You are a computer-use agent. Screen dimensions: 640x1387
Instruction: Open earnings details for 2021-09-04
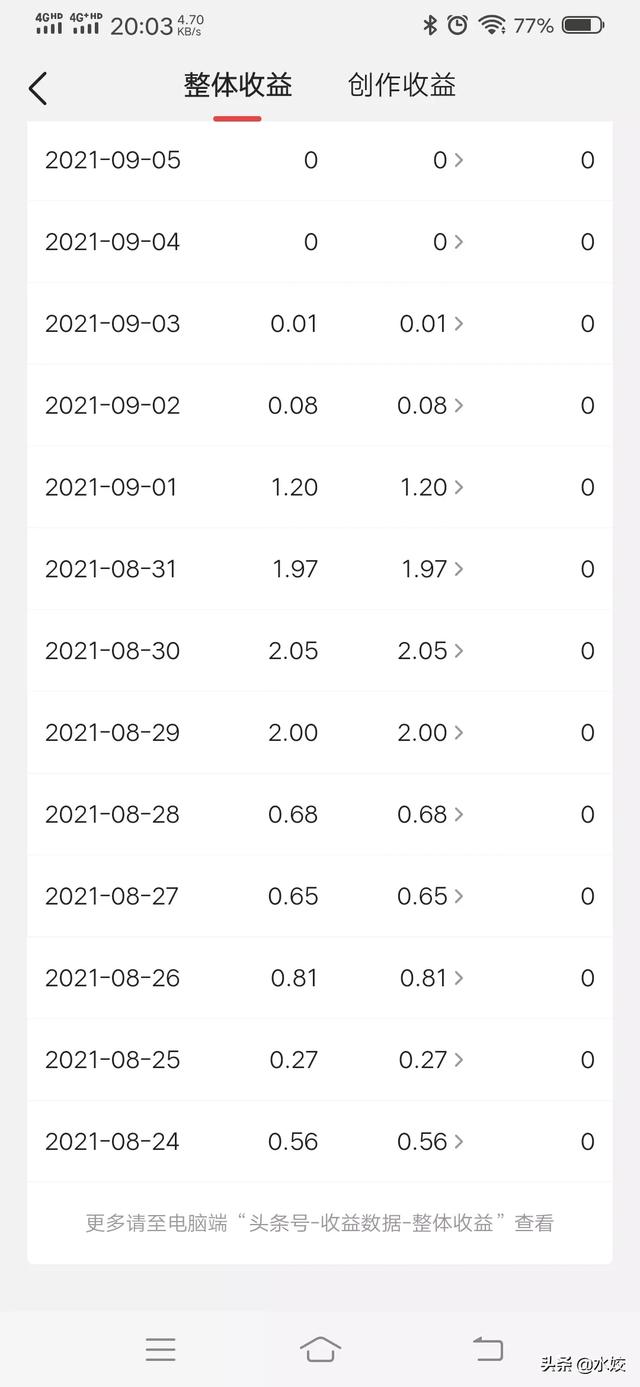448,242
